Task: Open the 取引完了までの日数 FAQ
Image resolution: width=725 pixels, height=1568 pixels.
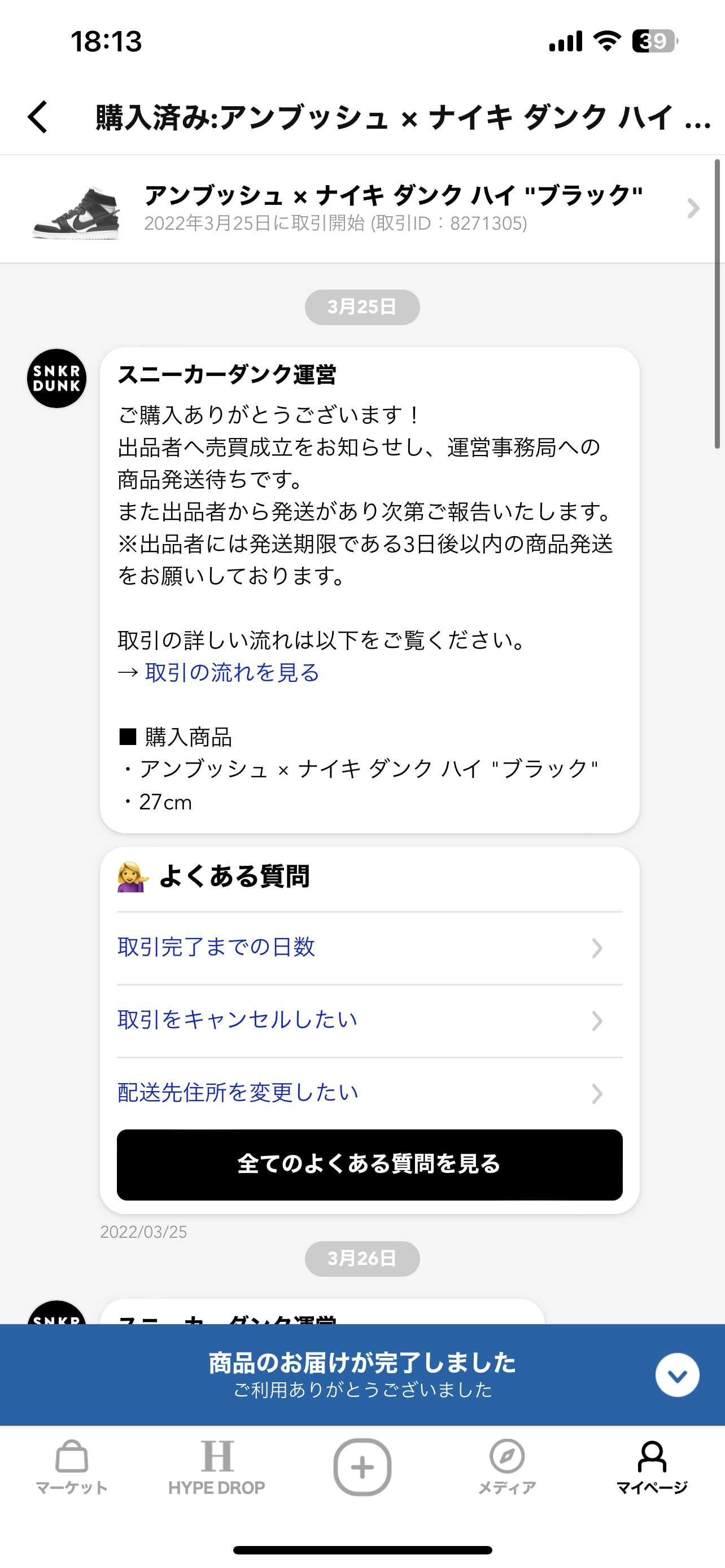Action: (x=369, y=948)
